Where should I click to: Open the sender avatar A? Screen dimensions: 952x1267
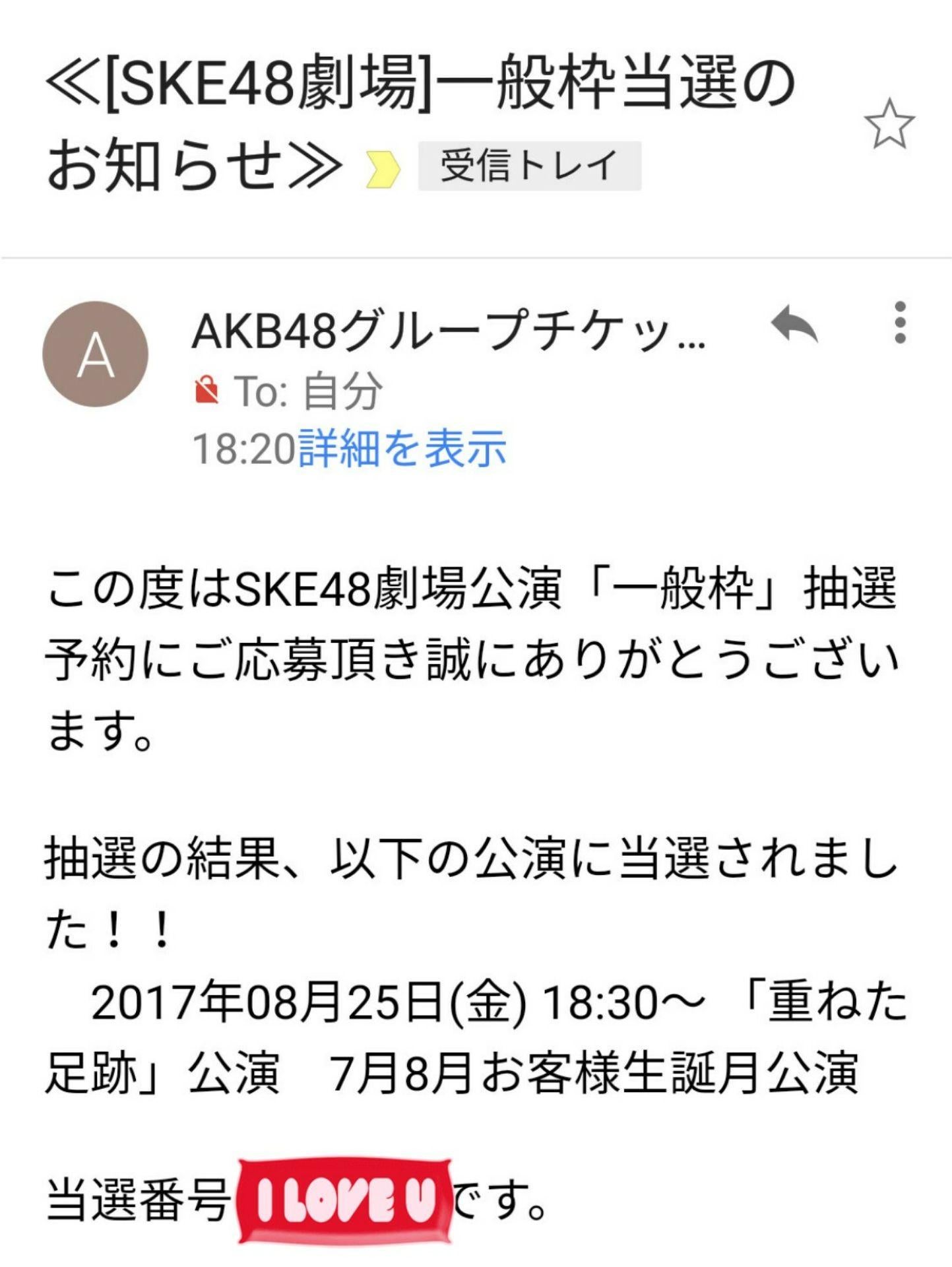click(95, 354)
